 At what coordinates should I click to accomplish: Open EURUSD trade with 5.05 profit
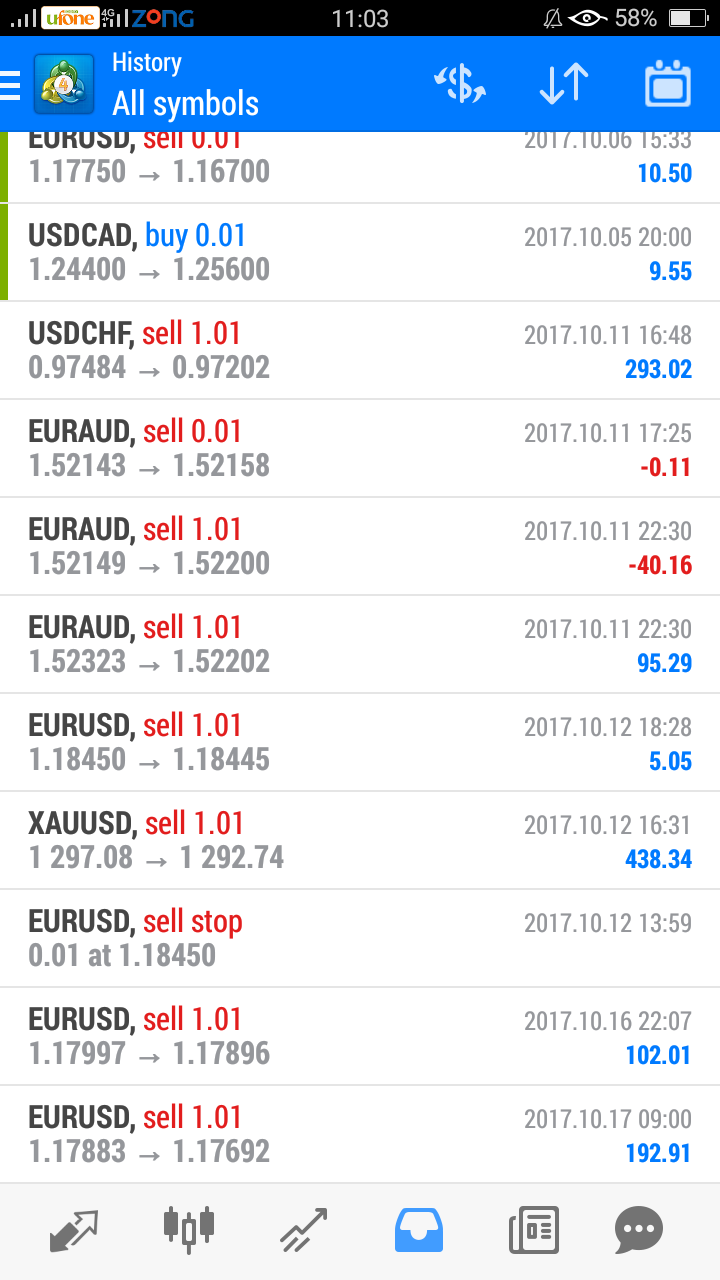point(360,743)
